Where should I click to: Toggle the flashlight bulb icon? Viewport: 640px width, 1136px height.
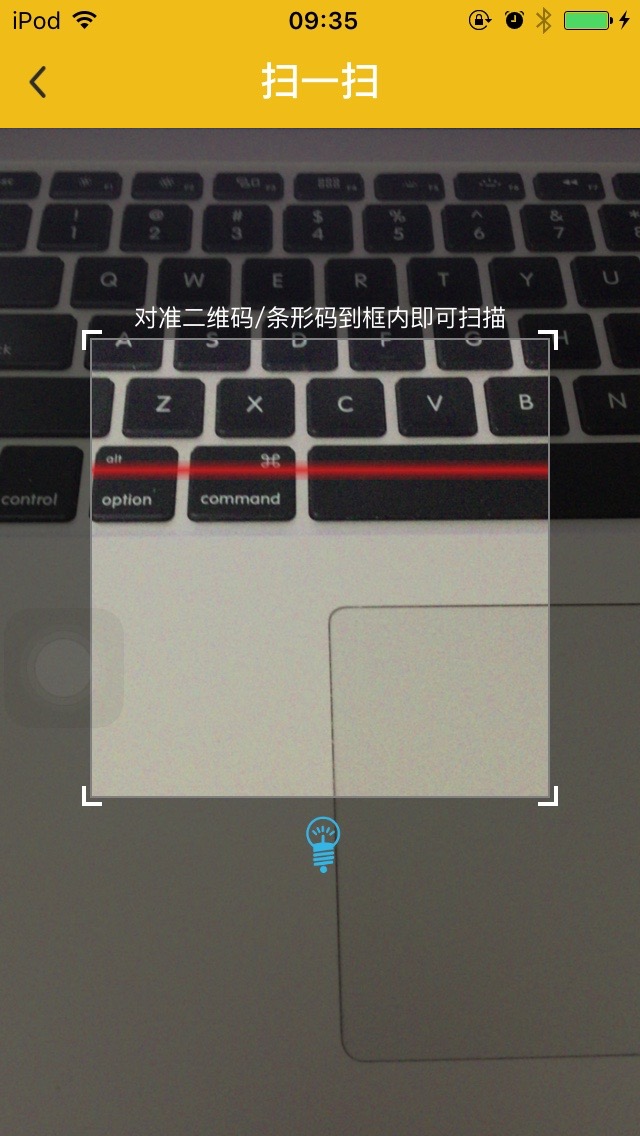tap(322, 844)
